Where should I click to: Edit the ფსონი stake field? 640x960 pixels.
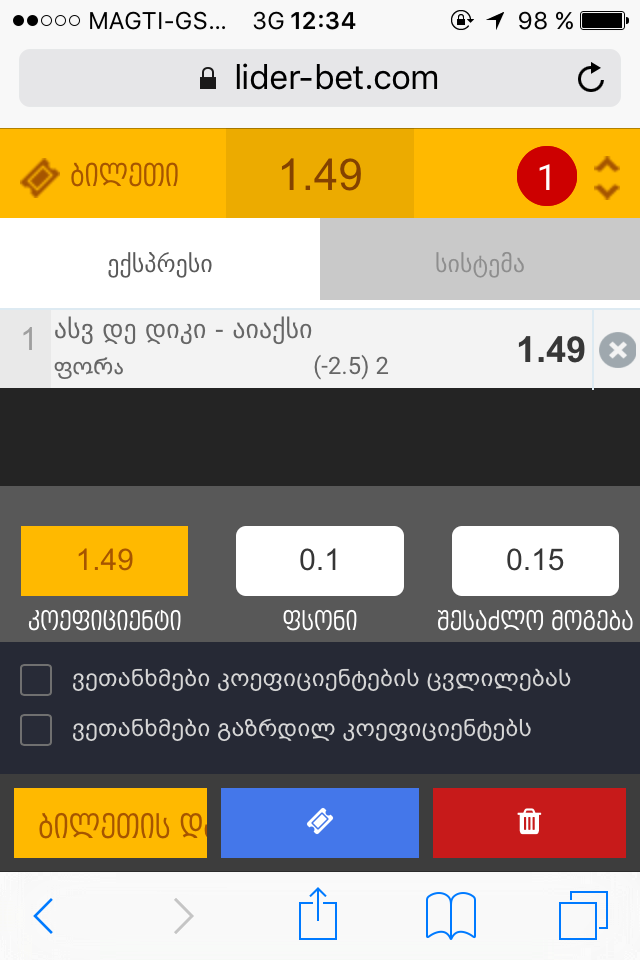(x=320, y=560)
